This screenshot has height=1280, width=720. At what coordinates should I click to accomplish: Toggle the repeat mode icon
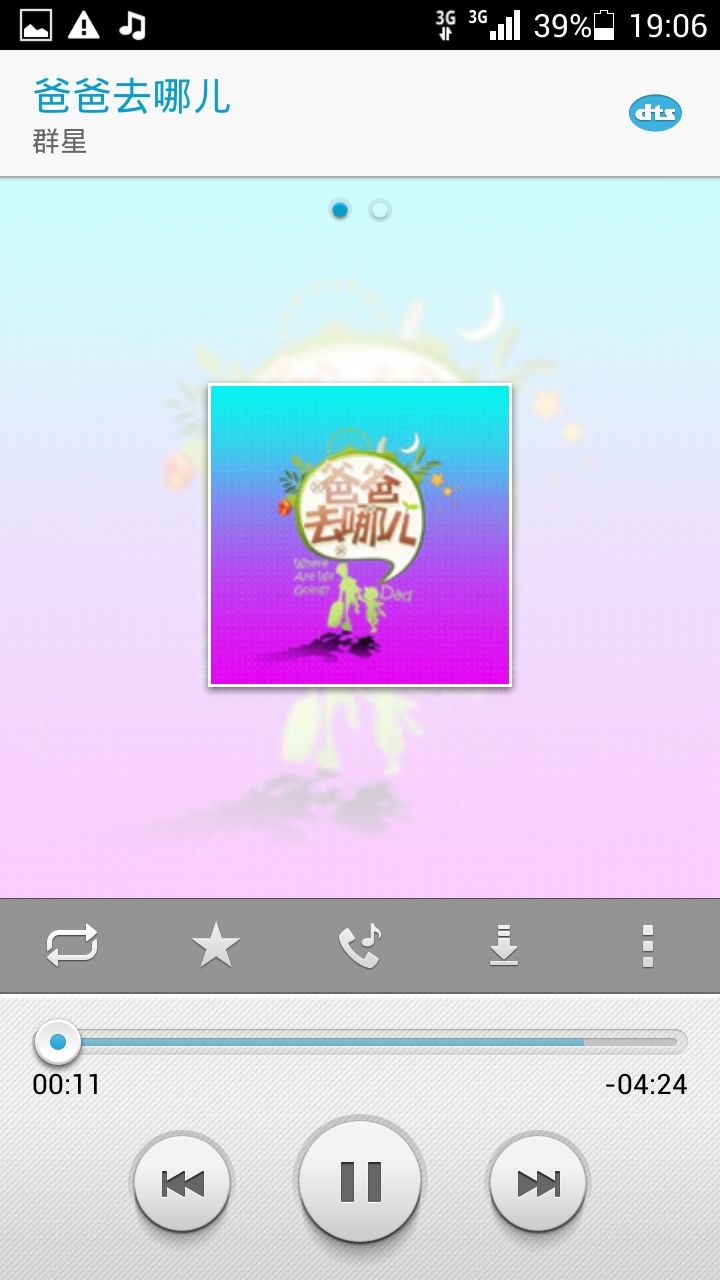pos(72,945)
